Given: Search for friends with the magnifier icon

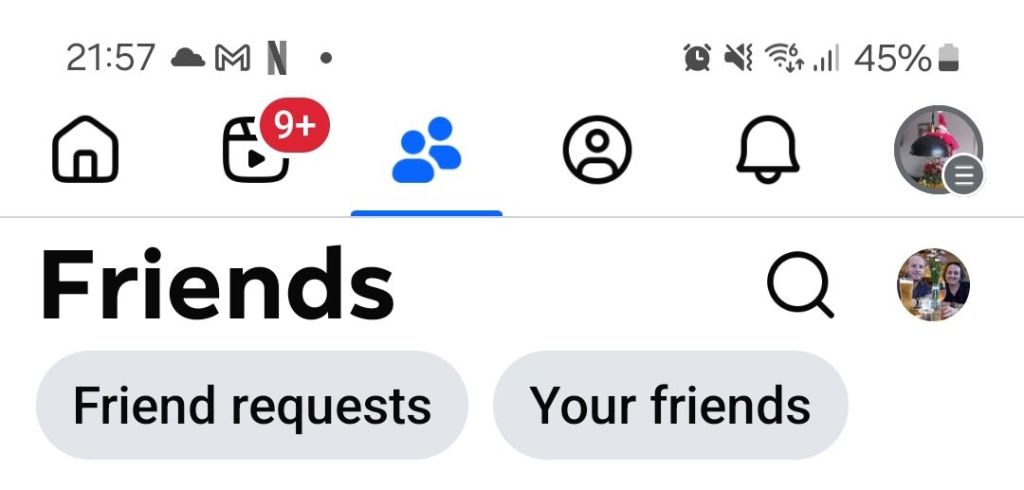Looking at the screenshot, I should tap(799, 285).
